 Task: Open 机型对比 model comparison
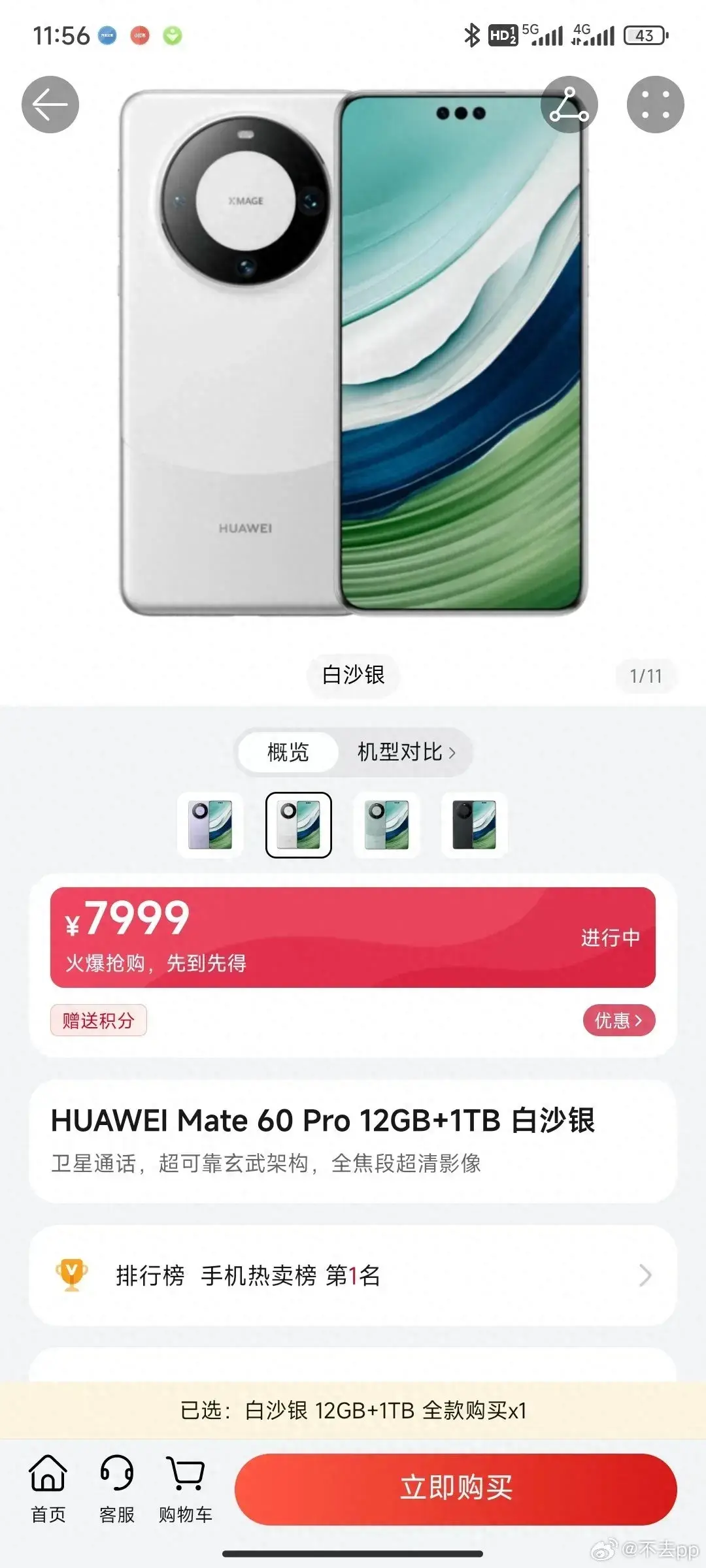click(x=405, y=752)
